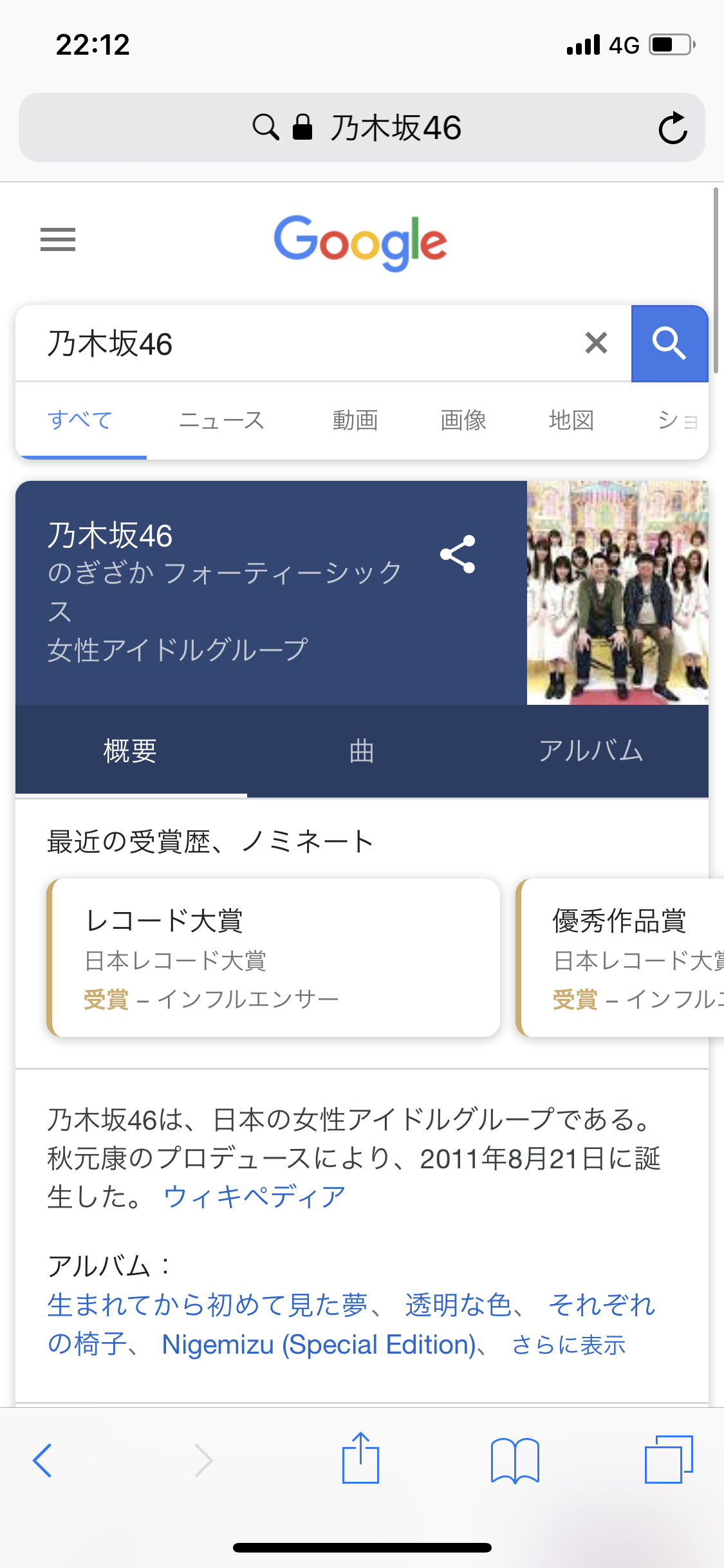Clear the search query text

(597, 343)
